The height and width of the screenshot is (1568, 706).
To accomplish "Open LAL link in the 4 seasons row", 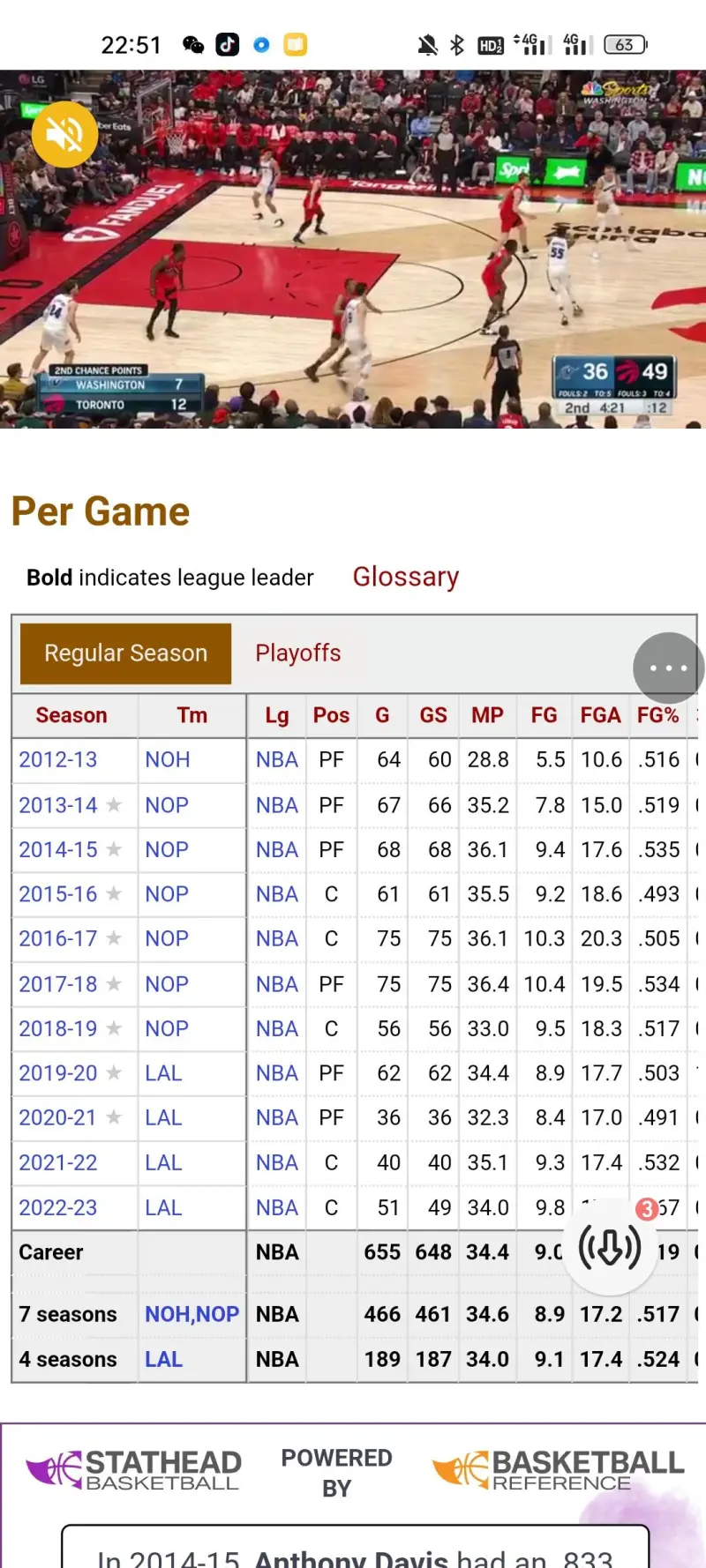I will click(163, 1360).
